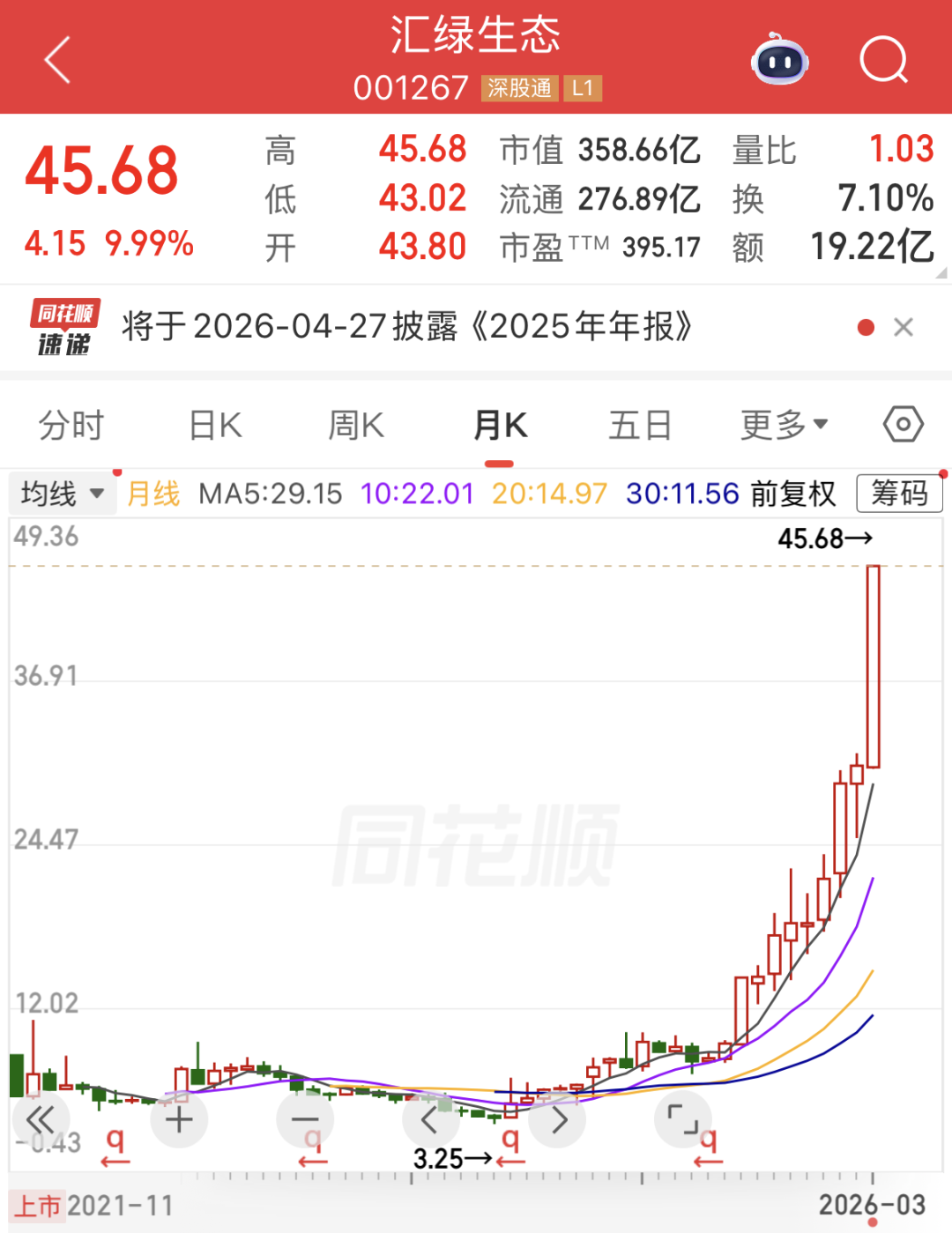Dismiss the annual report notice banner
The image size is (952, 1233).
click(904, 328)
